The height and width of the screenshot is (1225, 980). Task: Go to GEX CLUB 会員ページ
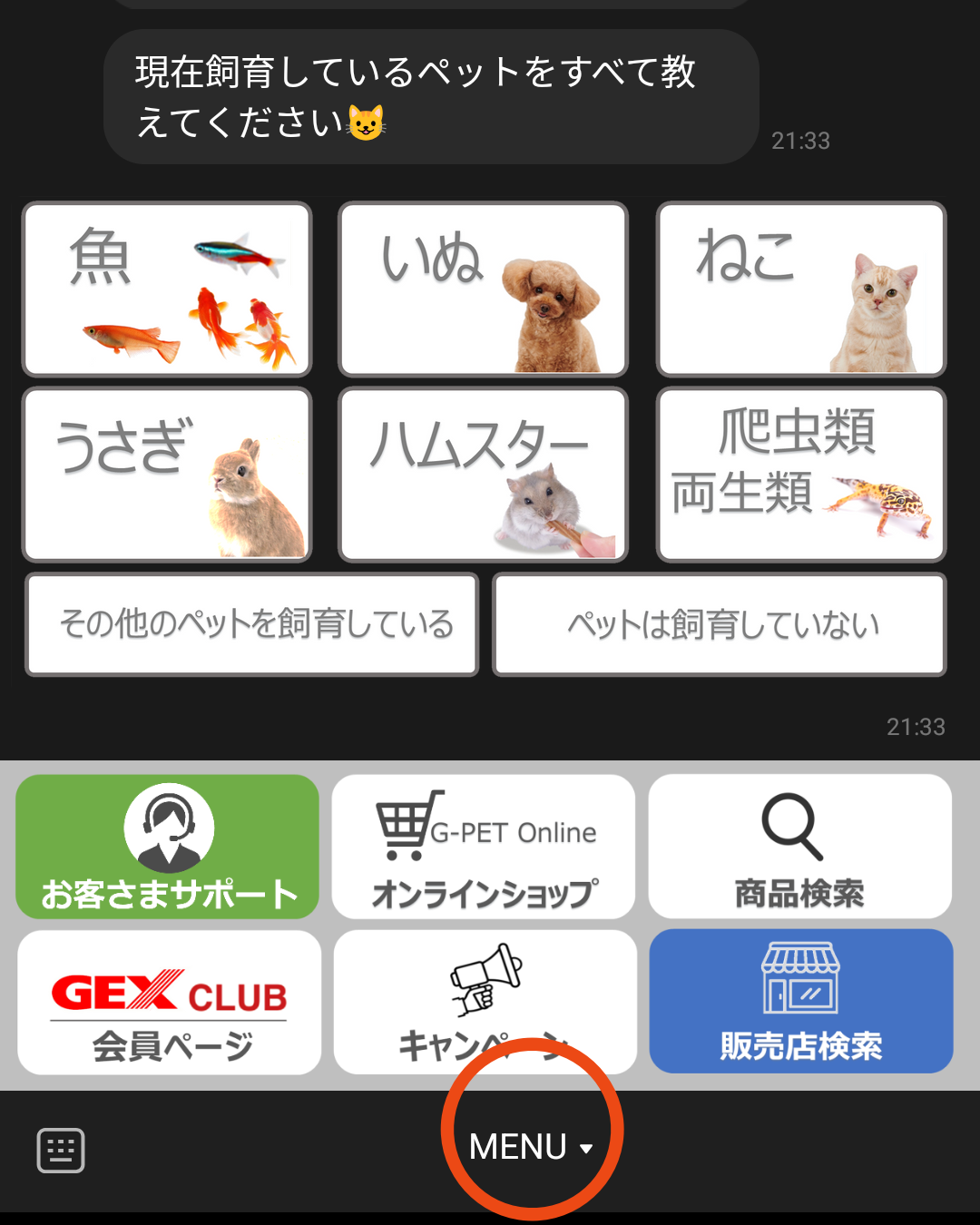(170, 1002)
